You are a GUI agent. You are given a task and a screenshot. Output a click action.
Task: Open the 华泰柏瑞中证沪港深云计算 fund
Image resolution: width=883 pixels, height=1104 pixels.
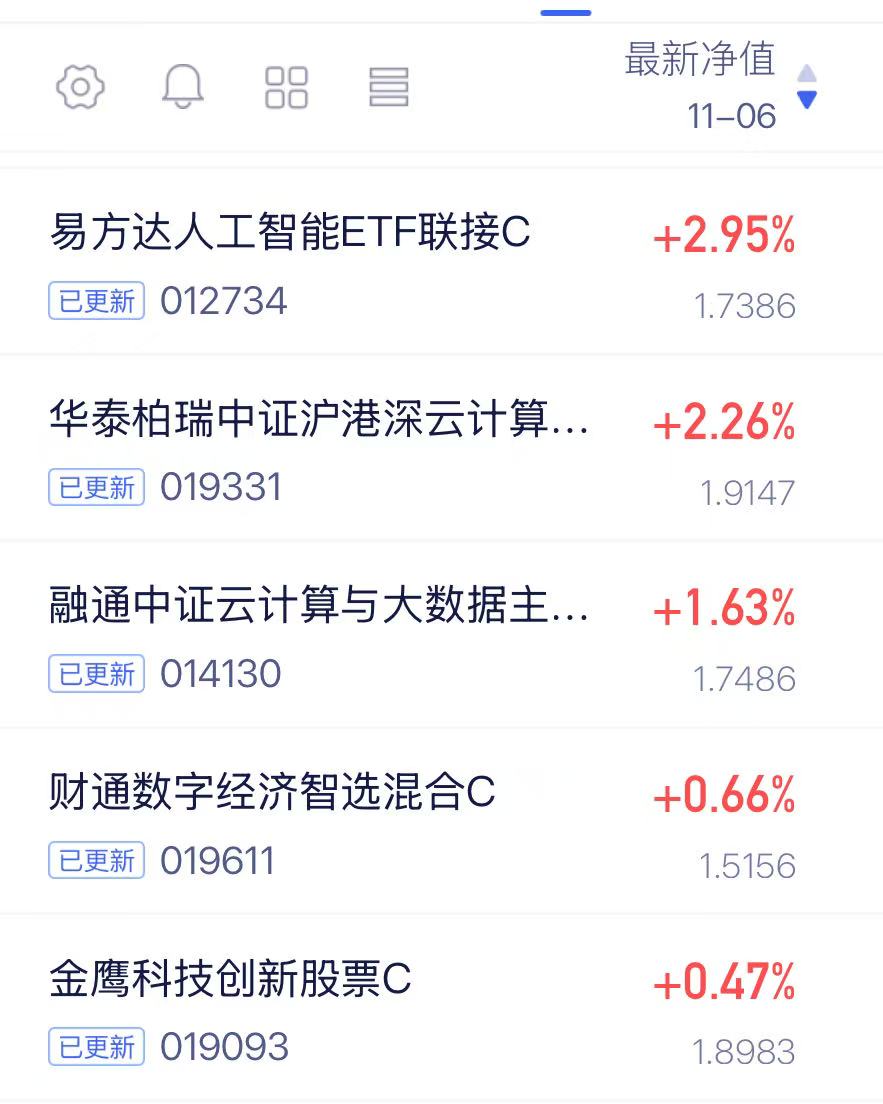coord(318,421)
